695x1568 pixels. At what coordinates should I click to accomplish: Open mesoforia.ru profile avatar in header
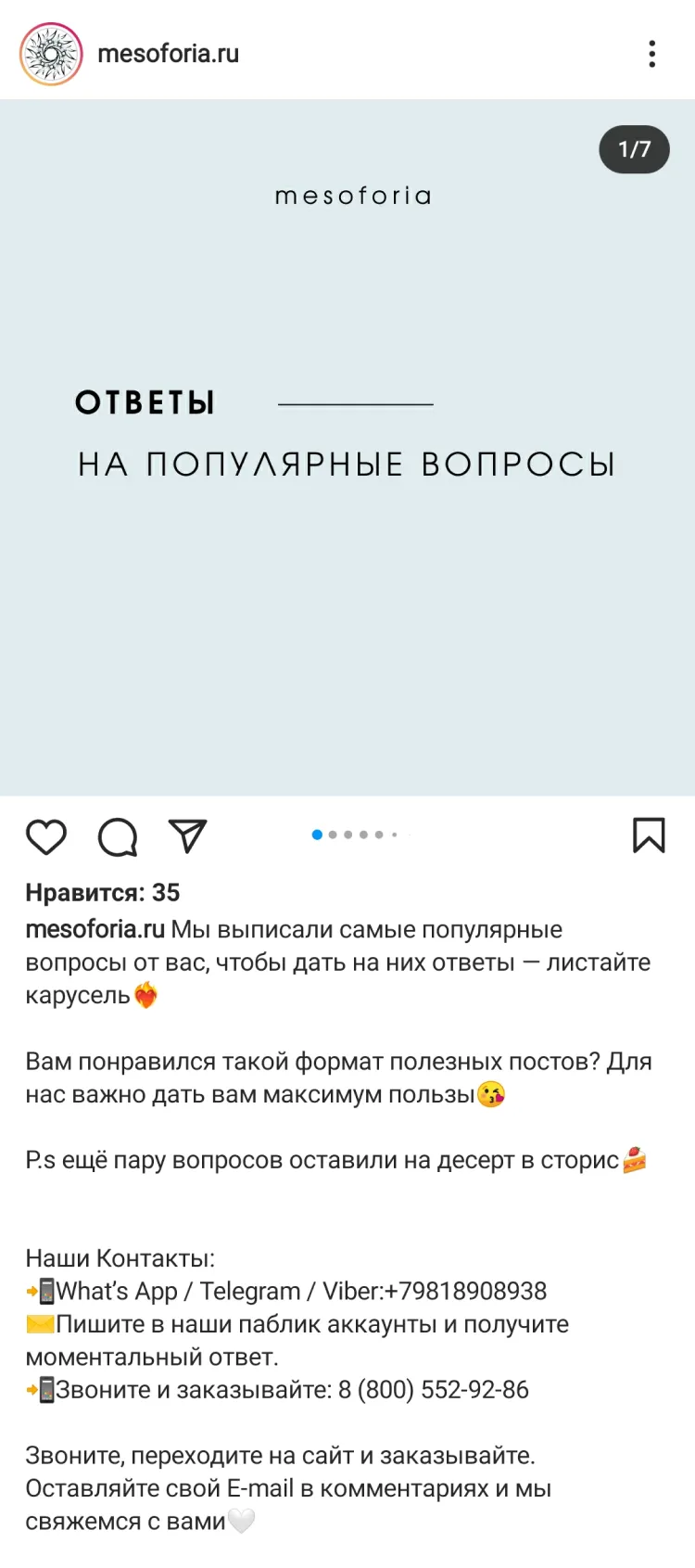pyautogui.click(x=52, y=54)
